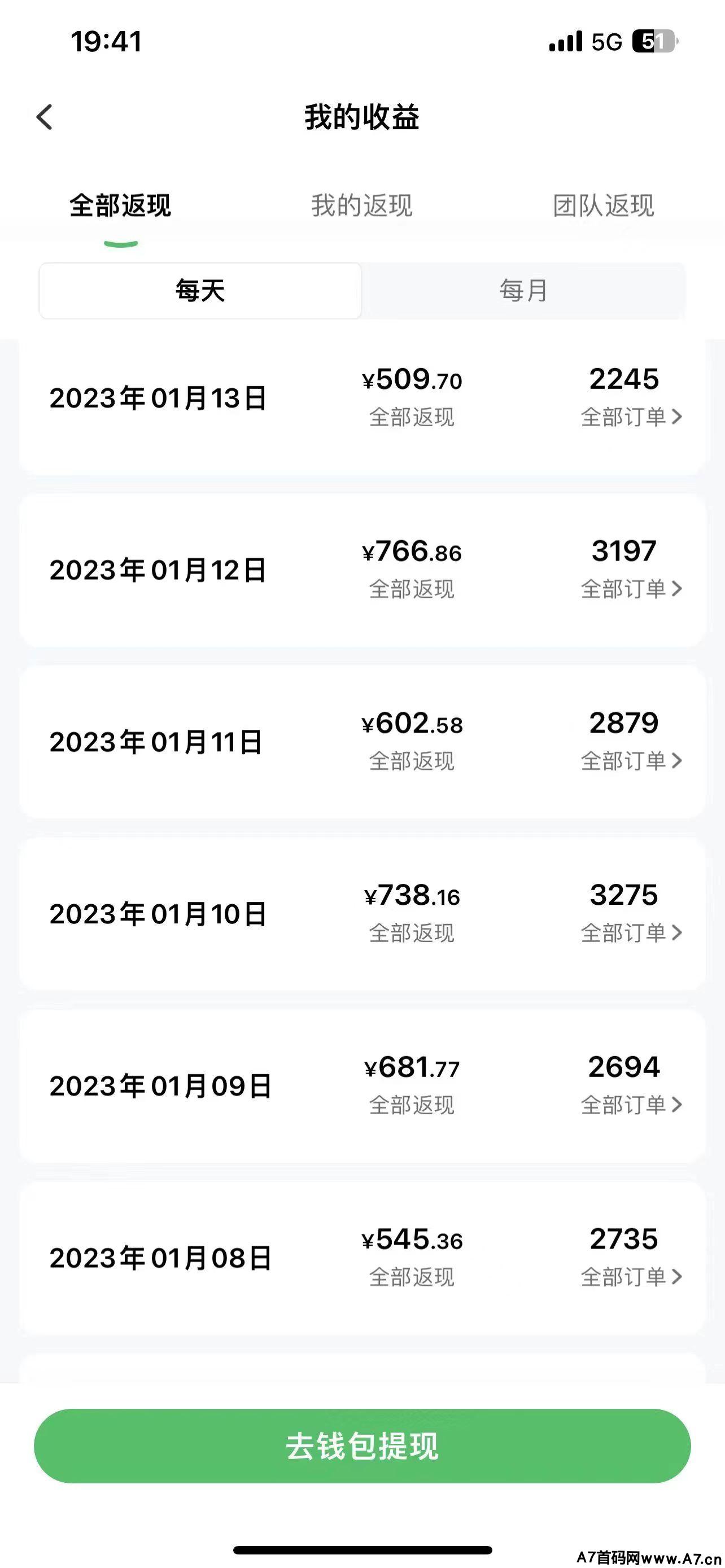Go back using the top-left arrow
Viewport: 725px width, 1568px height.
point(45,117)
